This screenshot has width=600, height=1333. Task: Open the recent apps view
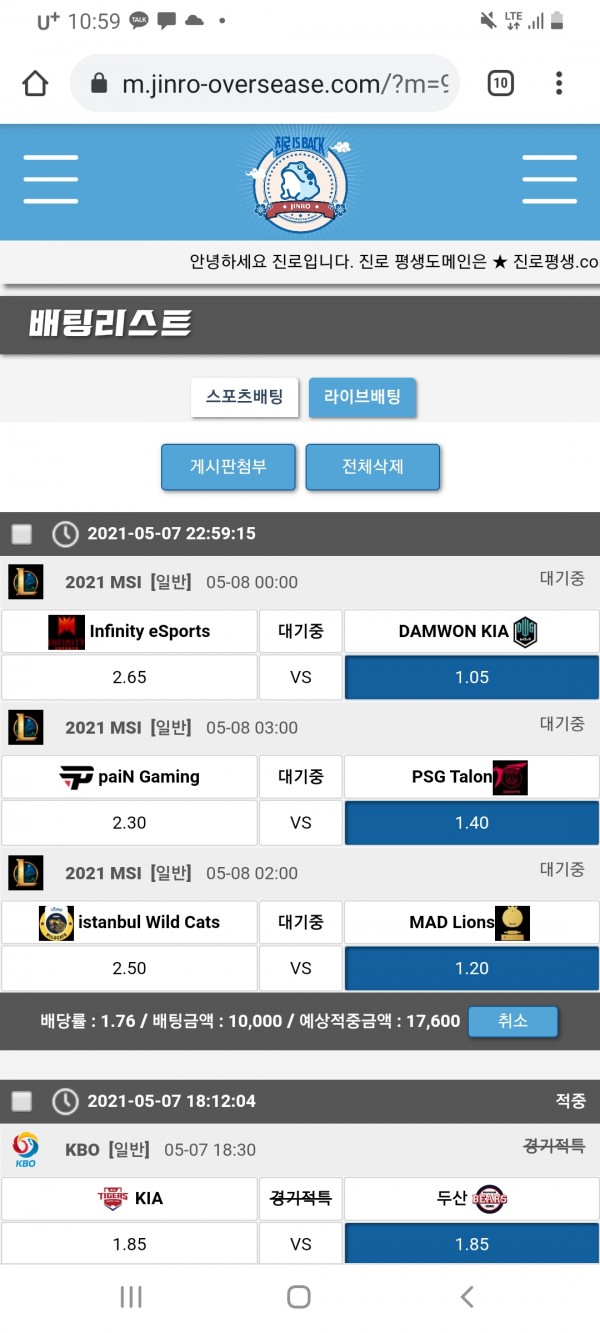[131, 1297]
